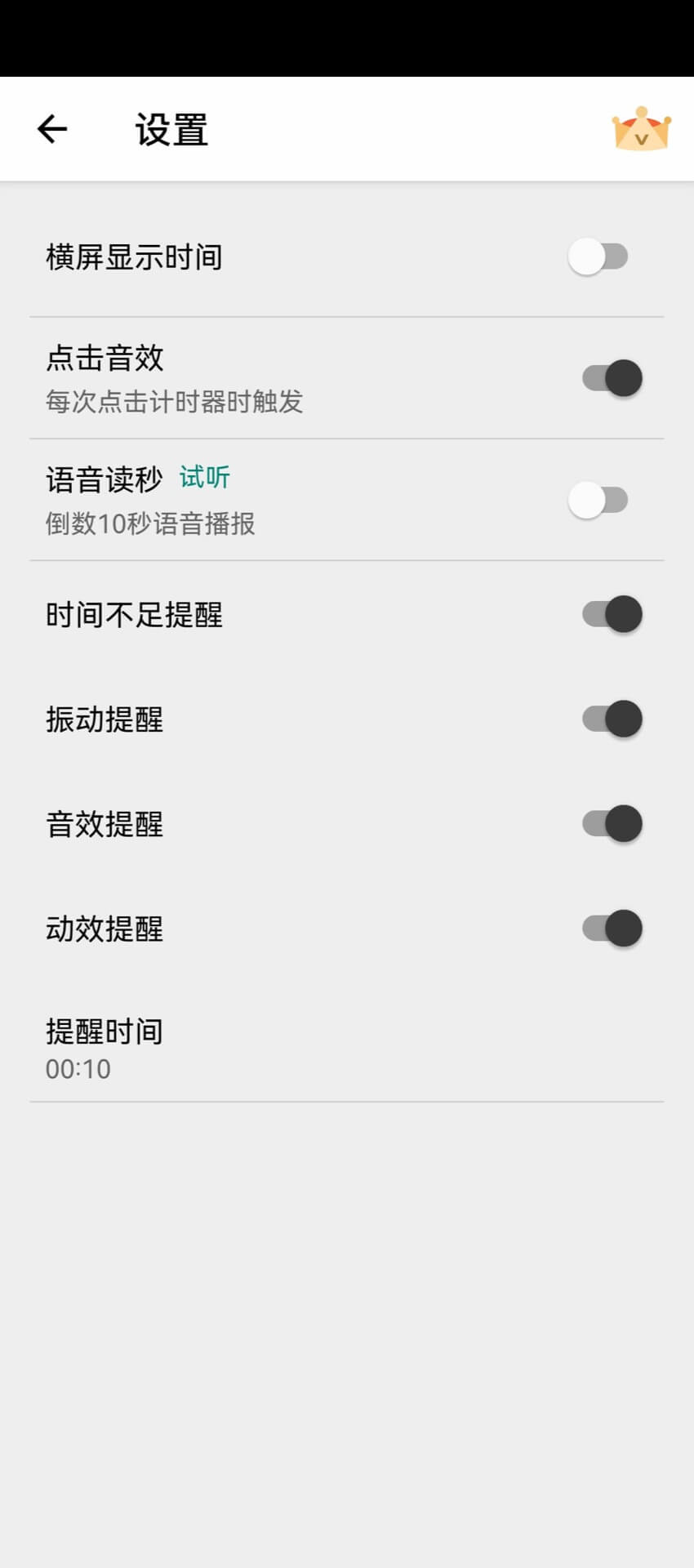
Task: Go back from the 设置 screen
Action: tap(52, 129)
